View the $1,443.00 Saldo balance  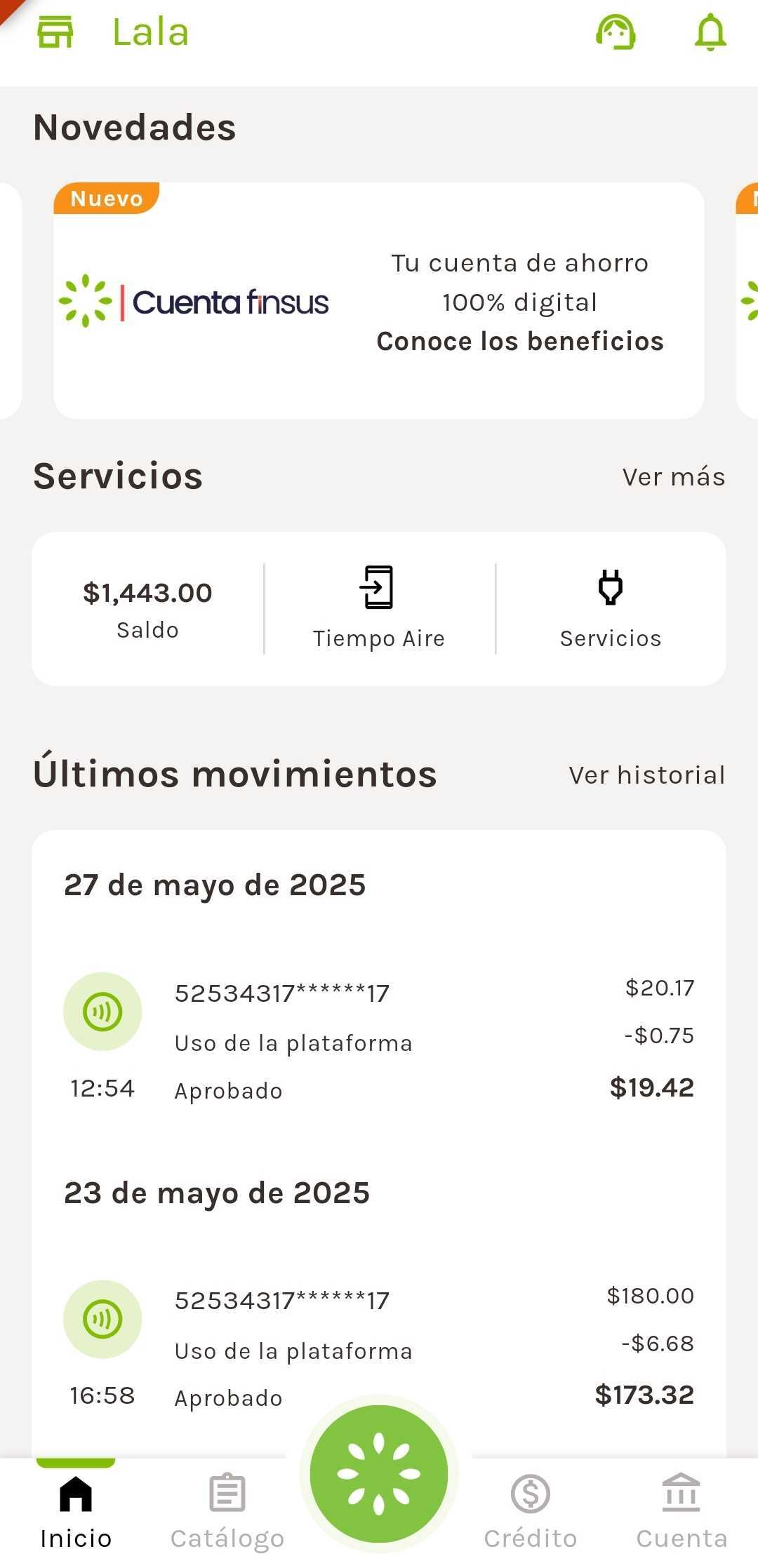click(147, 608)
